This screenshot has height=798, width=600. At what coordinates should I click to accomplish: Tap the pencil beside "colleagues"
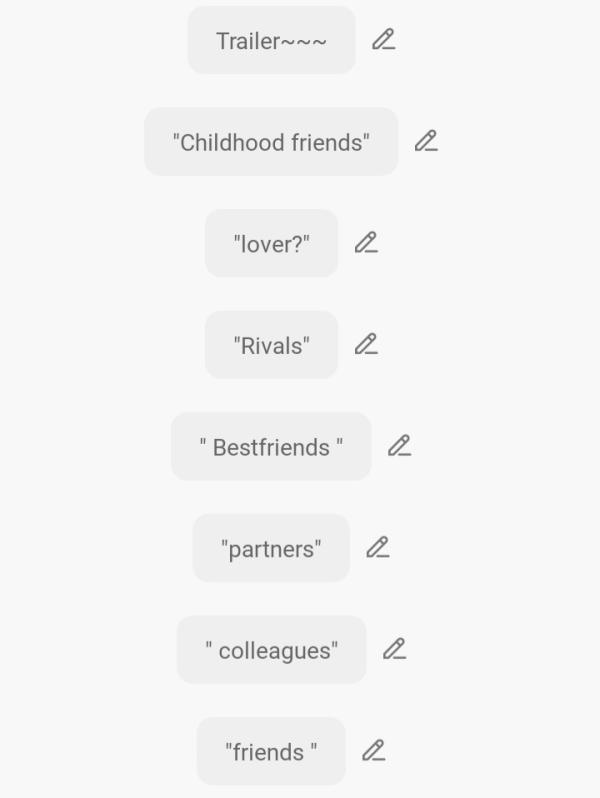click(x=394, y=649)
